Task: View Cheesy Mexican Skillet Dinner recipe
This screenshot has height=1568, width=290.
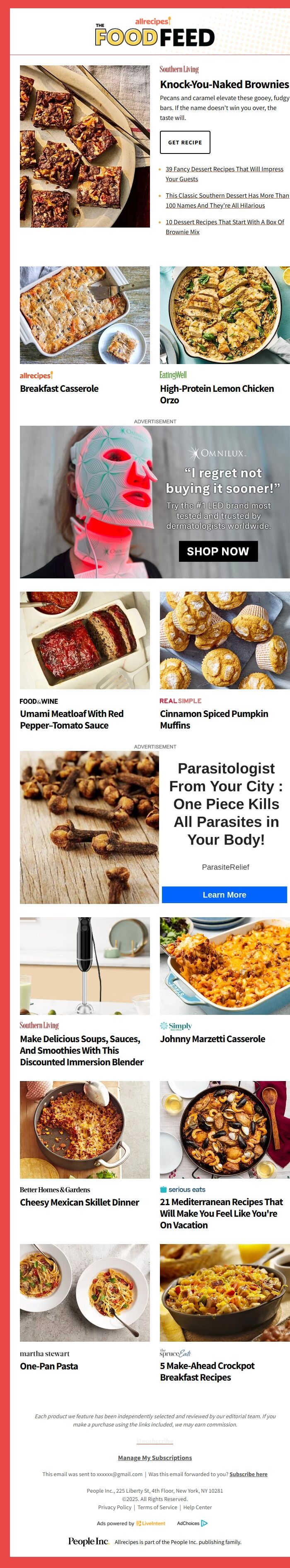Action: [x=79, y=1202]
